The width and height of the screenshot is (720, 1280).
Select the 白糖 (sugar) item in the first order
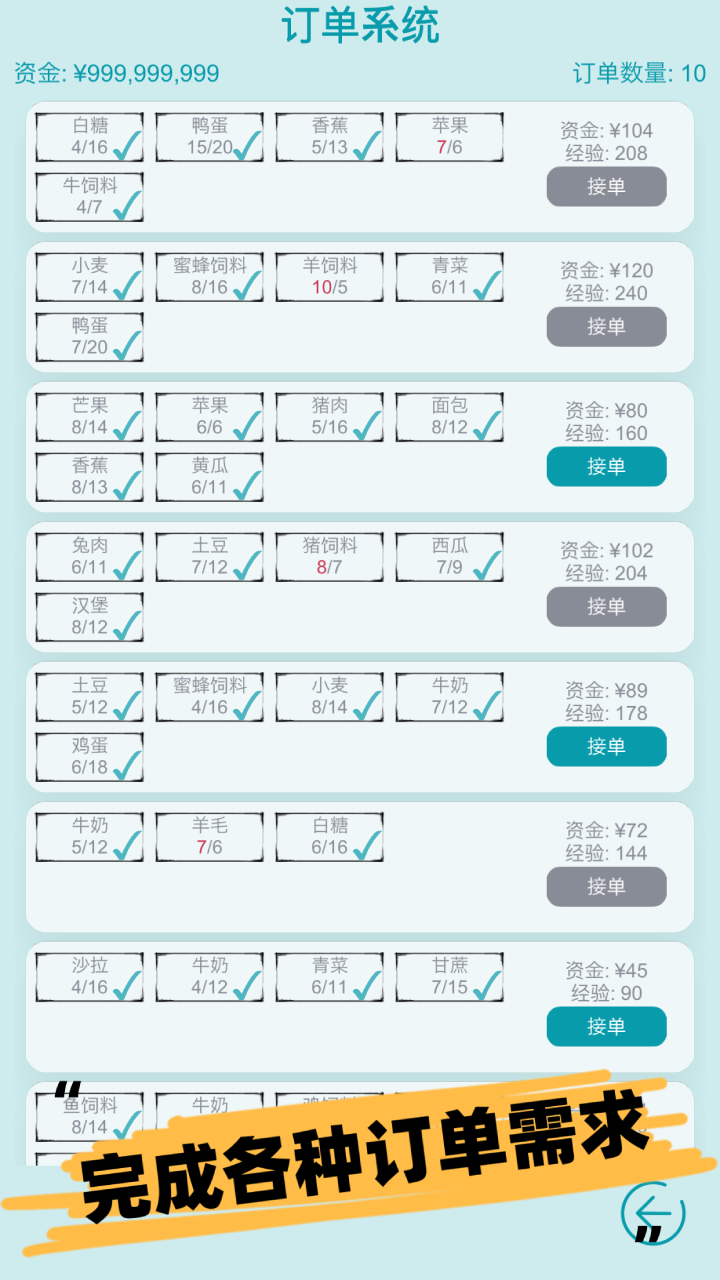point(88,137)
